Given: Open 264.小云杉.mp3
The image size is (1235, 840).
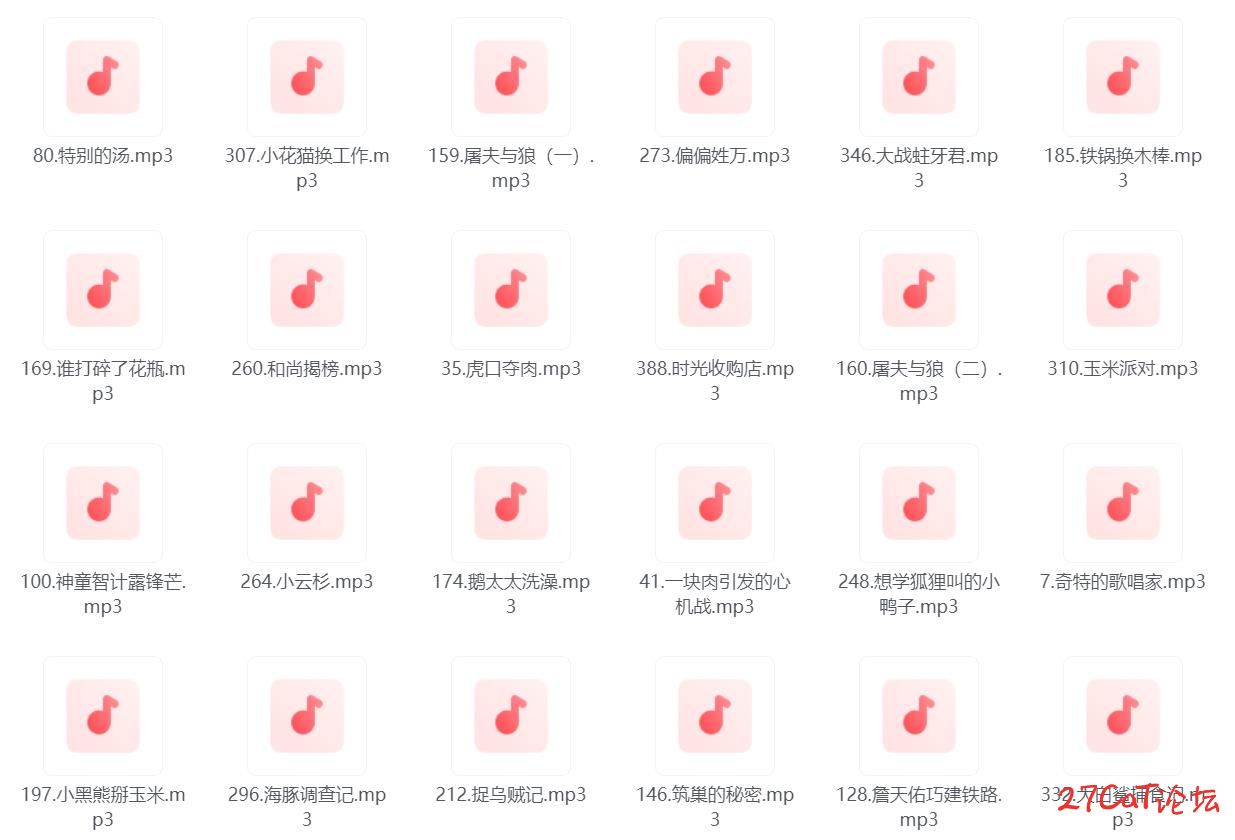Looking at the screenshot, I should click(307, 503).
